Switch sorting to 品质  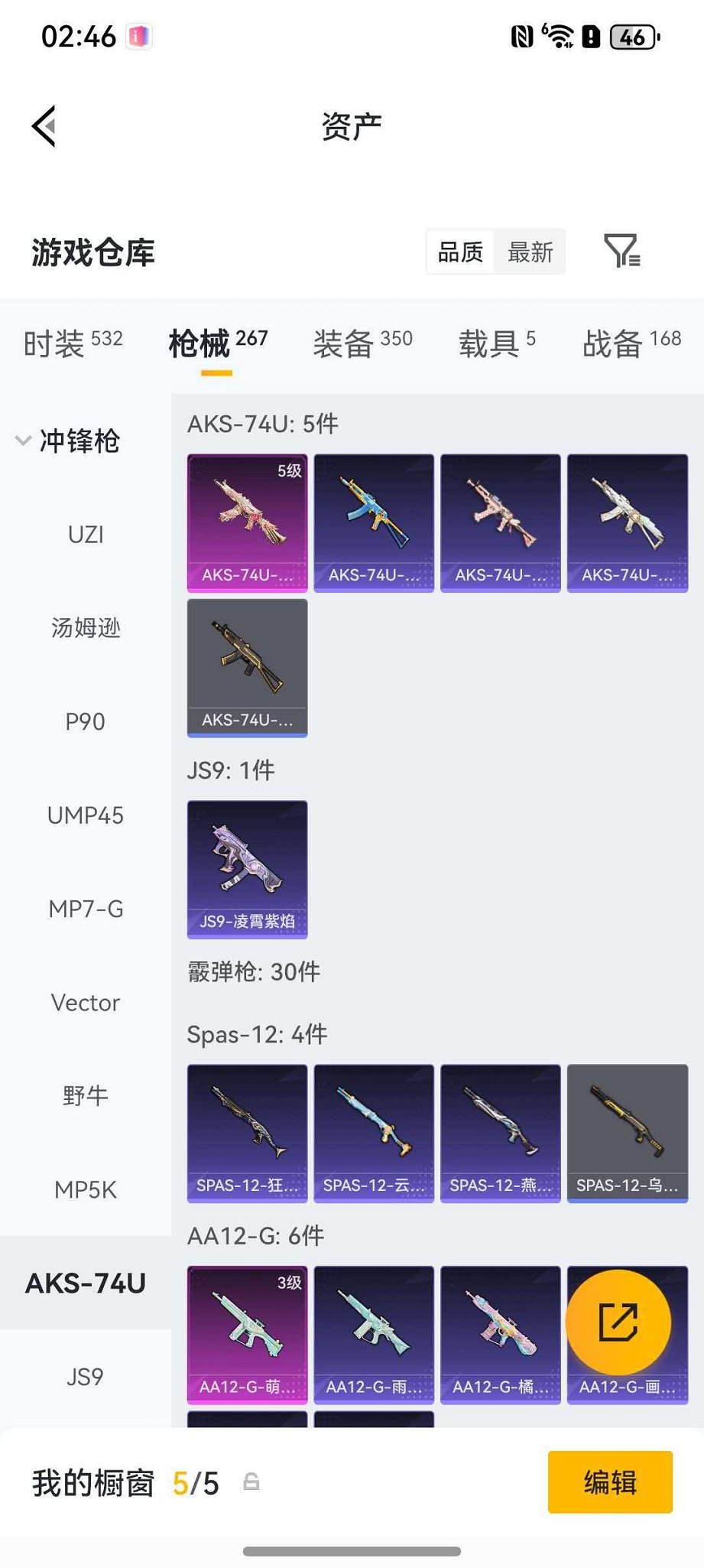tap(459, 252)
